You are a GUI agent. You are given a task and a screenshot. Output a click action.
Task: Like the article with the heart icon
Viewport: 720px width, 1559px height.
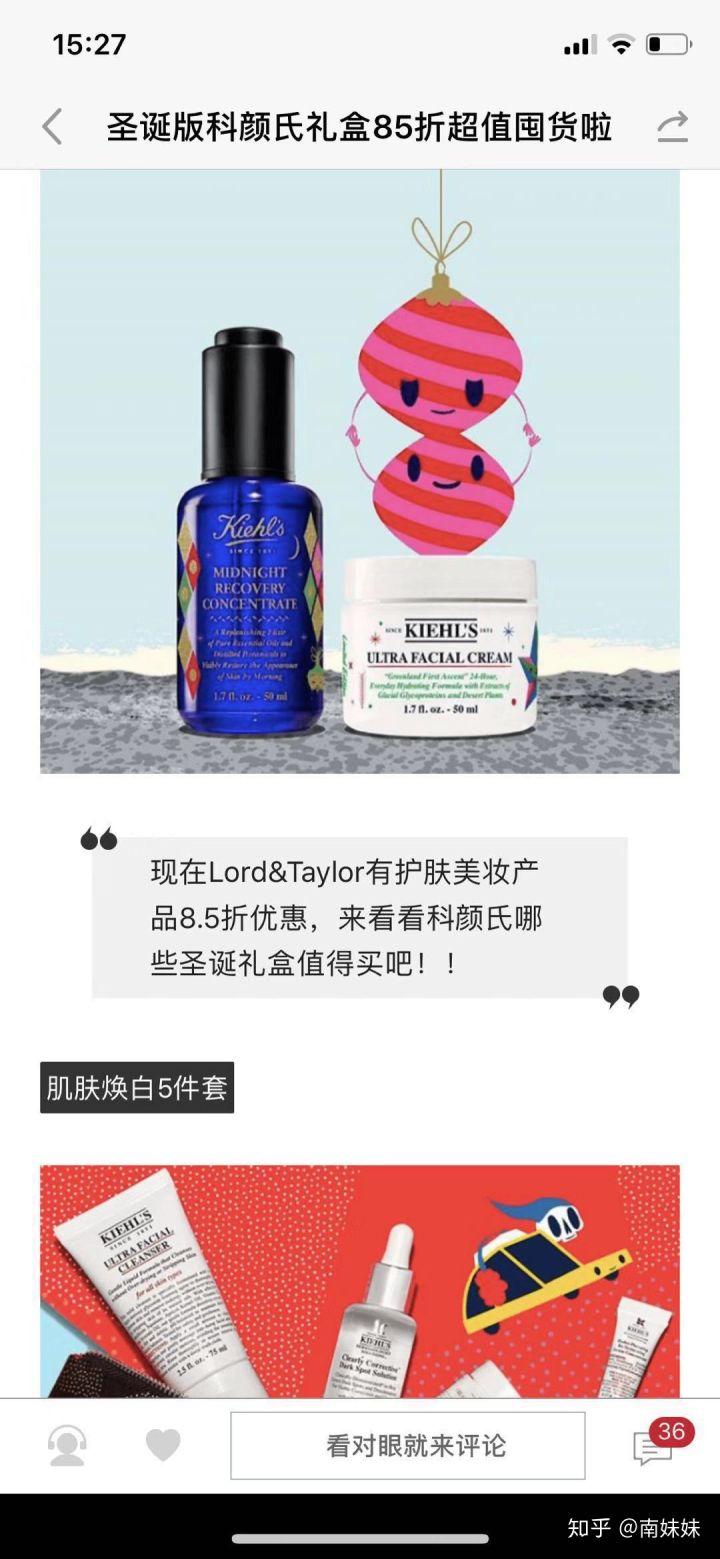point(163,1445)
